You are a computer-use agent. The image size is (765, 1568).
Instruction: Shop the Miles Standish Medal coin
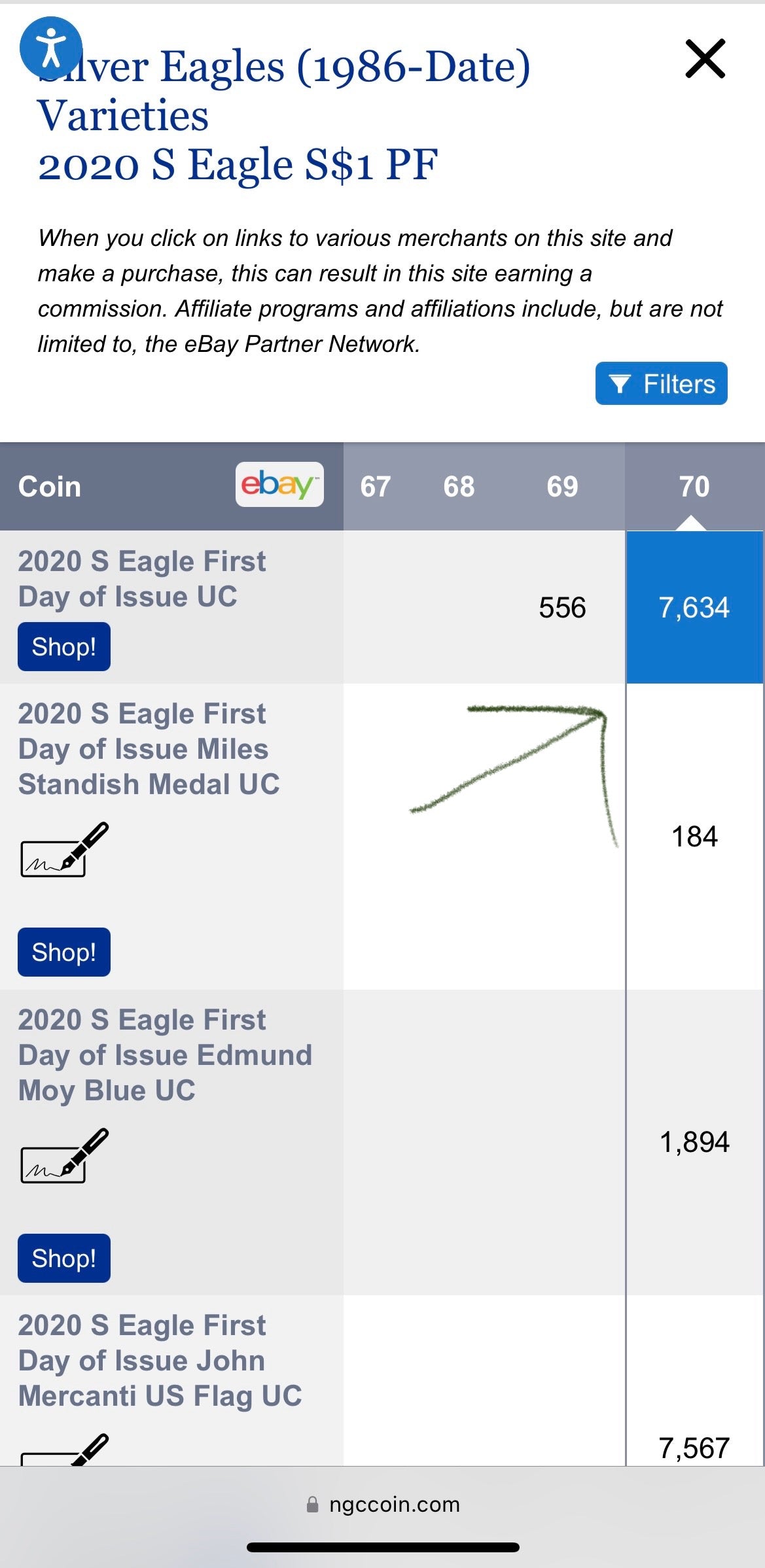[x=63, y=952]
